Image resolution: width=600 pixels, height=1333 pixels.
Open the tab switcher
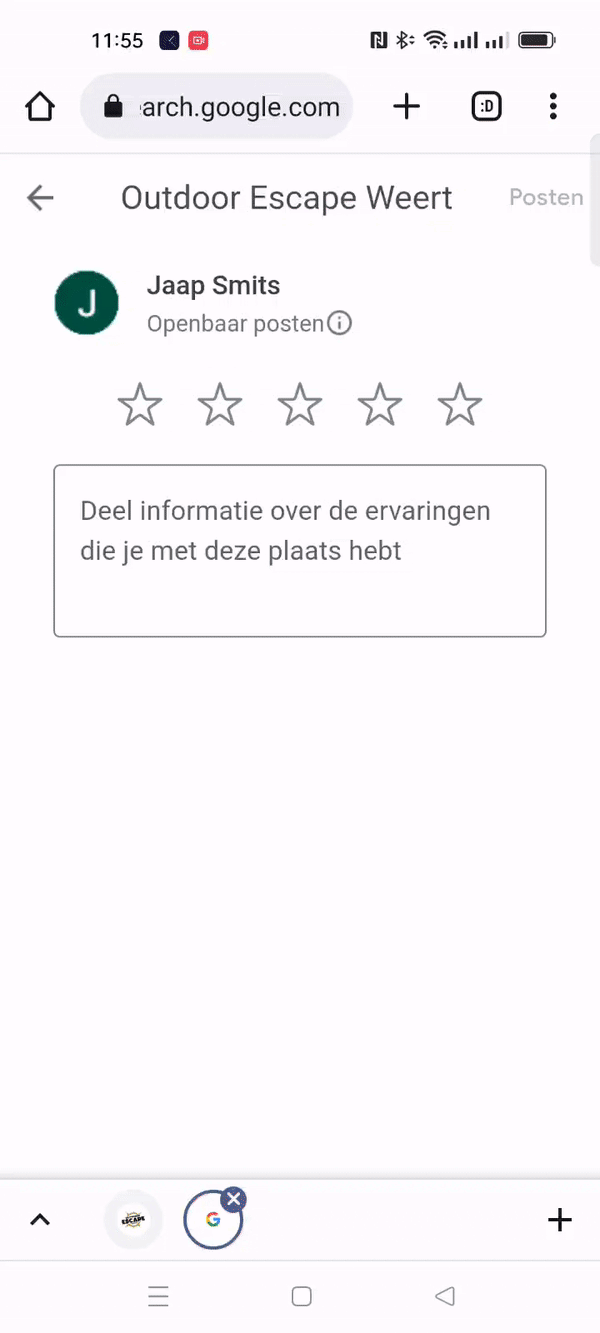pyautogui.click(x=486, y=106)
